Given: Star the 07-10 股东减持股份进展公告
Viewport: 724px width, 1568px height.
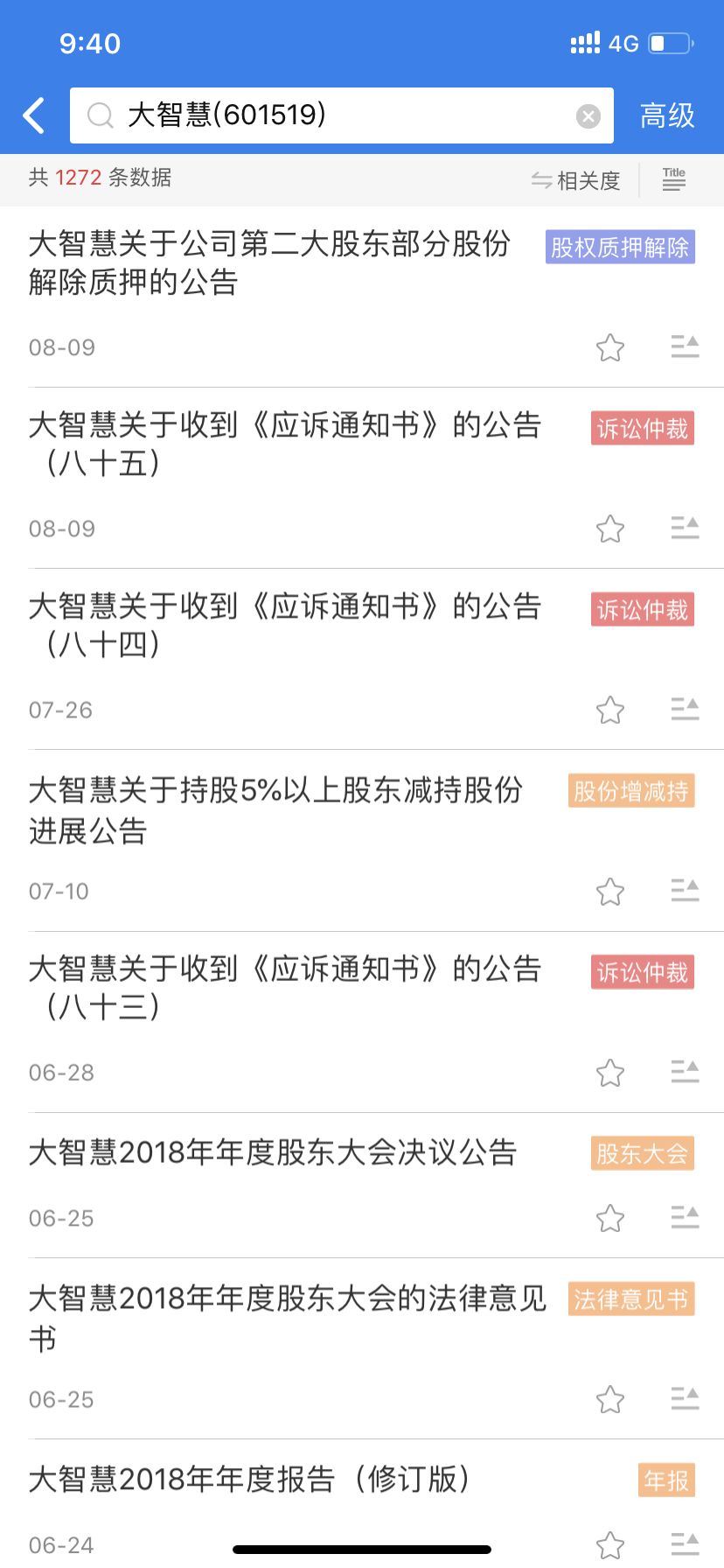Looking at the screenshot, I should click(x=609, y=892).
